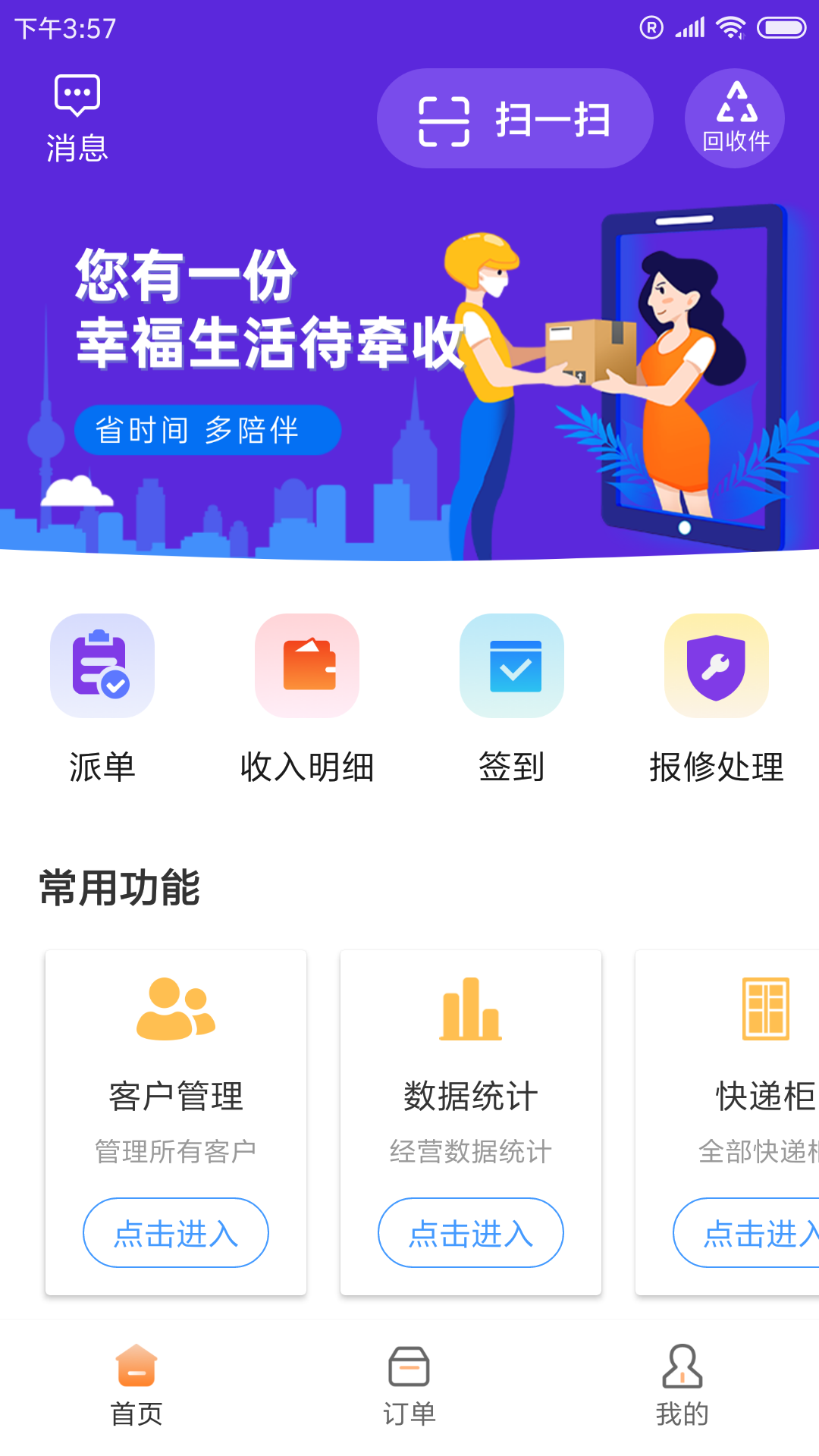Open 报修处理 repair handling
This screenshot has height=1456, width=819.
pos(716,698)
